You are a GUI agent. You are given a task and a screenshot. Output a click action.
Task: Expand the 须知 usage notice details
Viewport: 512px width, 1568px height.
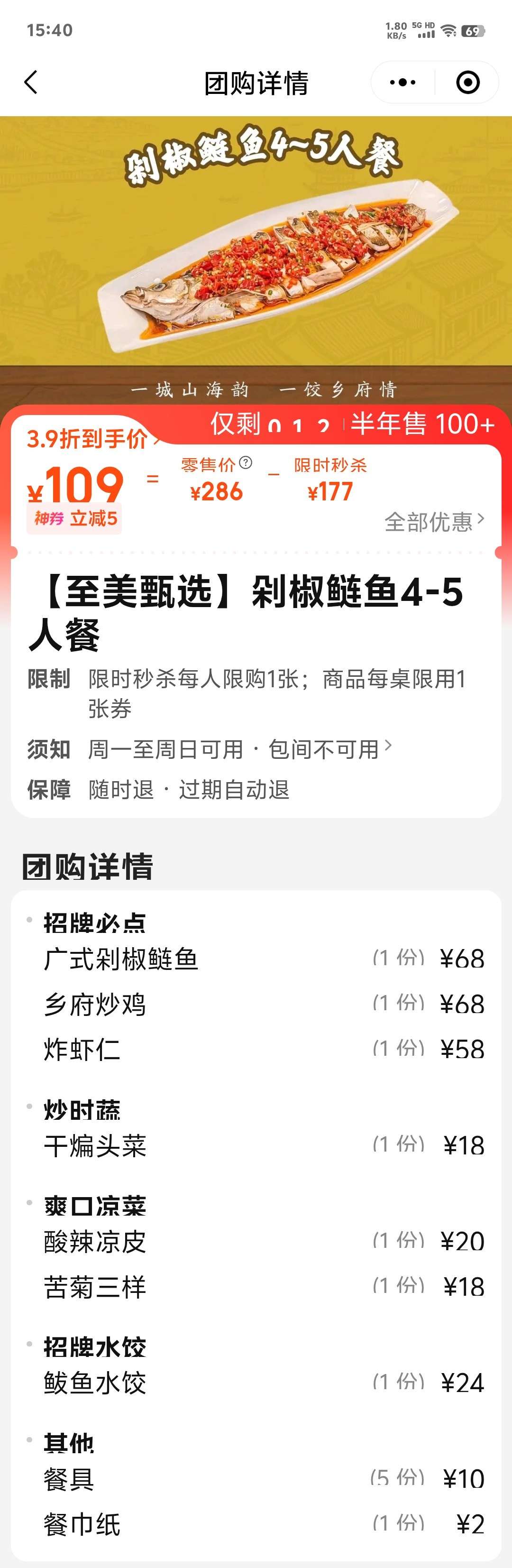click(x=239, y=749)
